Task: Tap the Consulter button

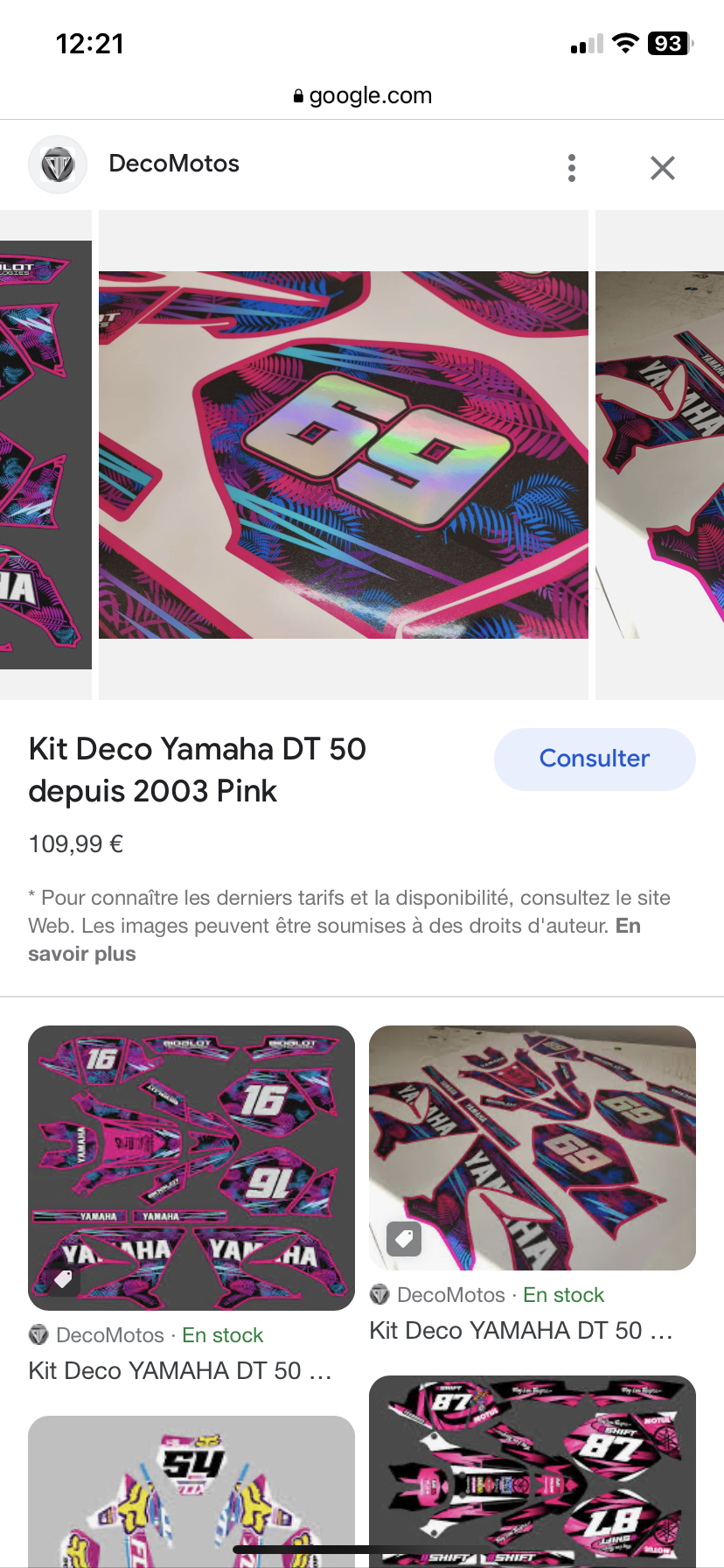Action: click(595, 759)
